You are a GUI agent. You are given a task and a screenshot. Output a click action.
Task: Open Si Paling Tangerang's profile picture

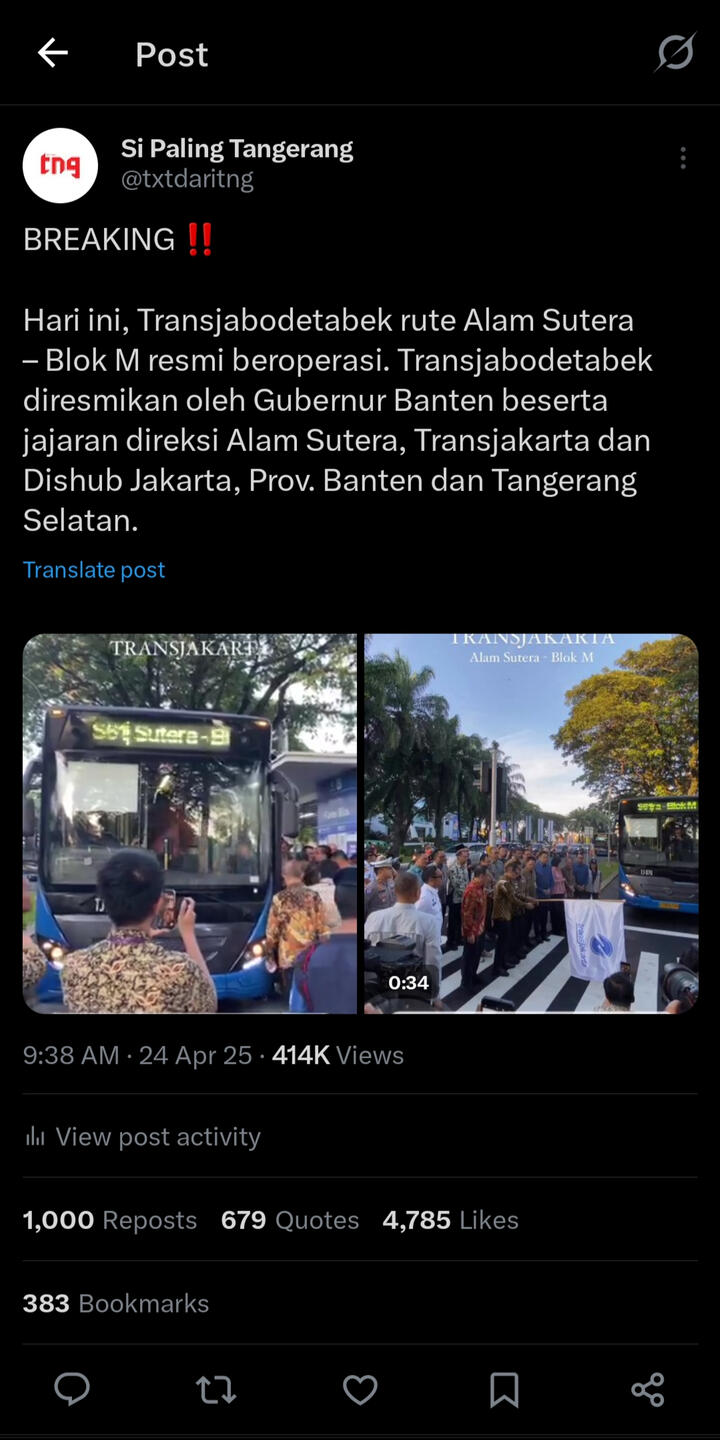pyautogui.click(x=60, y=165)
